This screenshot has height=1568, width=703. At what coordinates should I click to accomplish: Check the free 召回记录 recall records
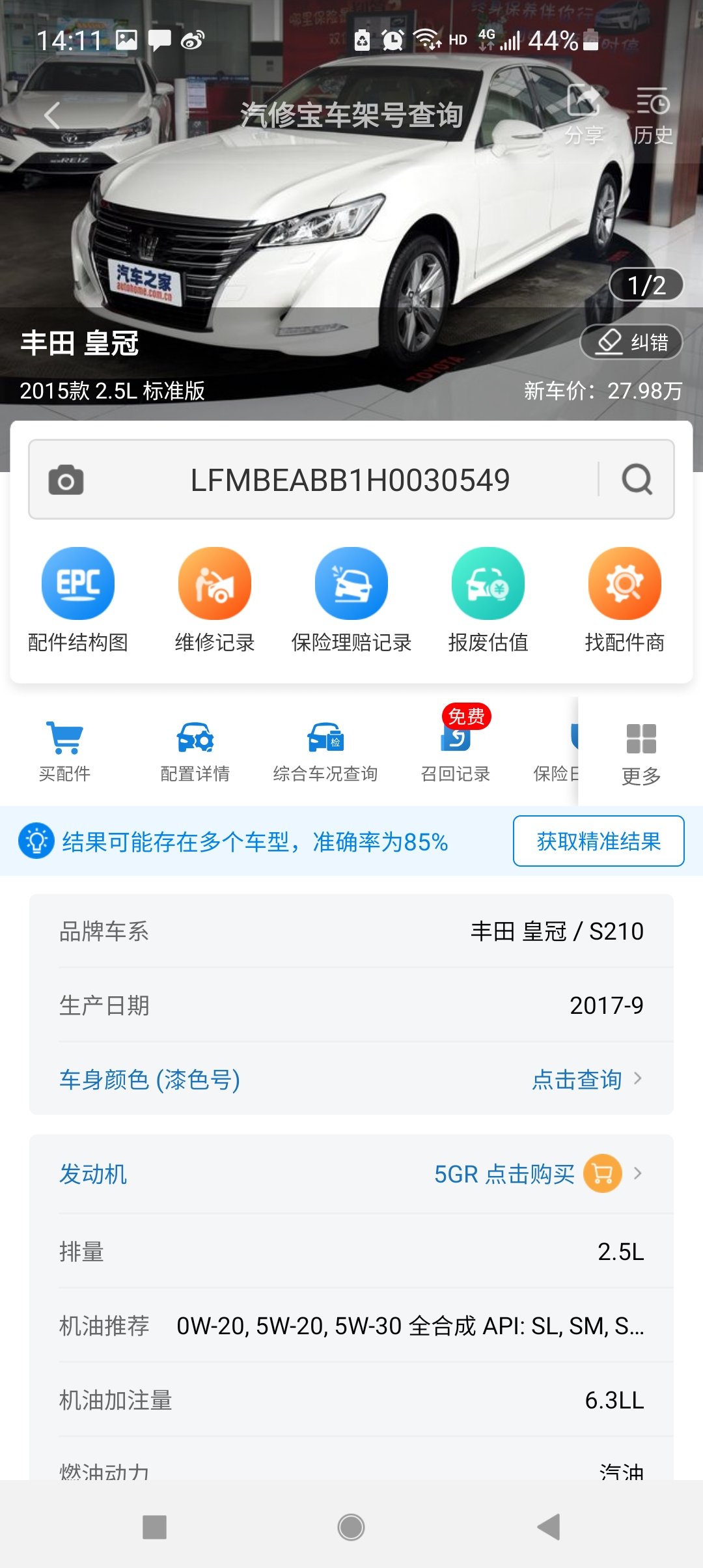click(x=456, y=751)
